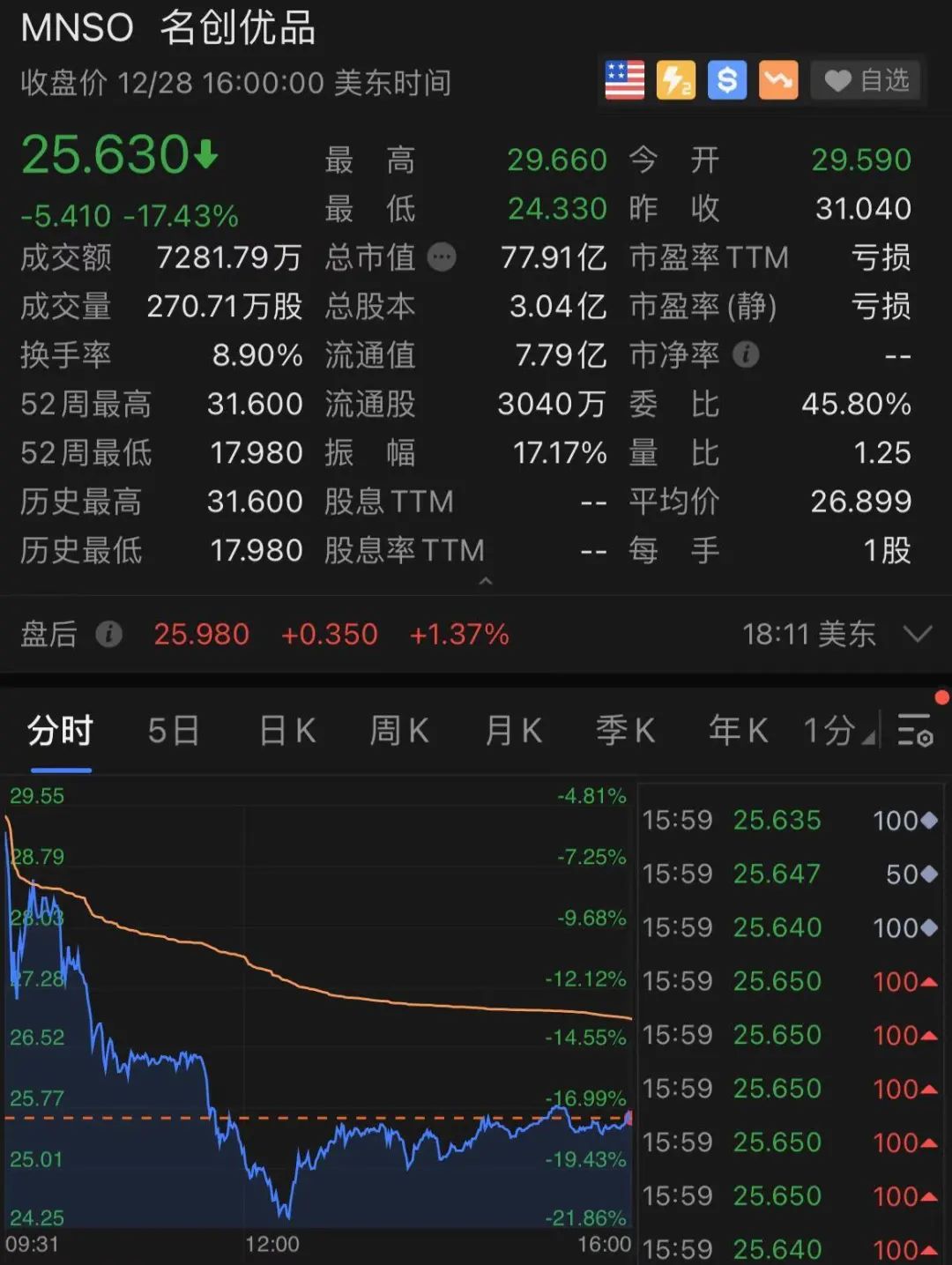Switch to the 5日 chart tab
This screenshot has height=1265, width=952.
click(174, 731)
